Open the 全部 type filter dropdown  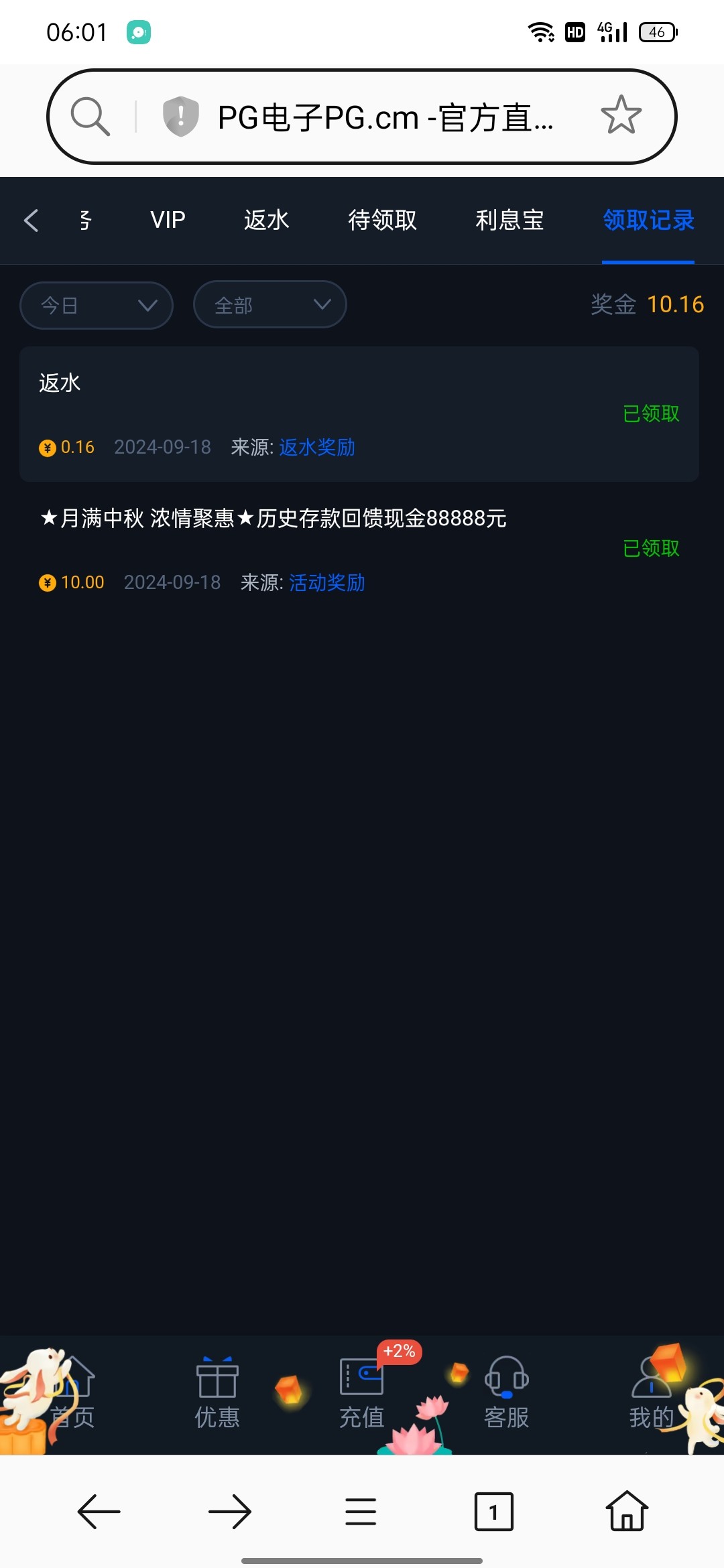coord(269,305)
